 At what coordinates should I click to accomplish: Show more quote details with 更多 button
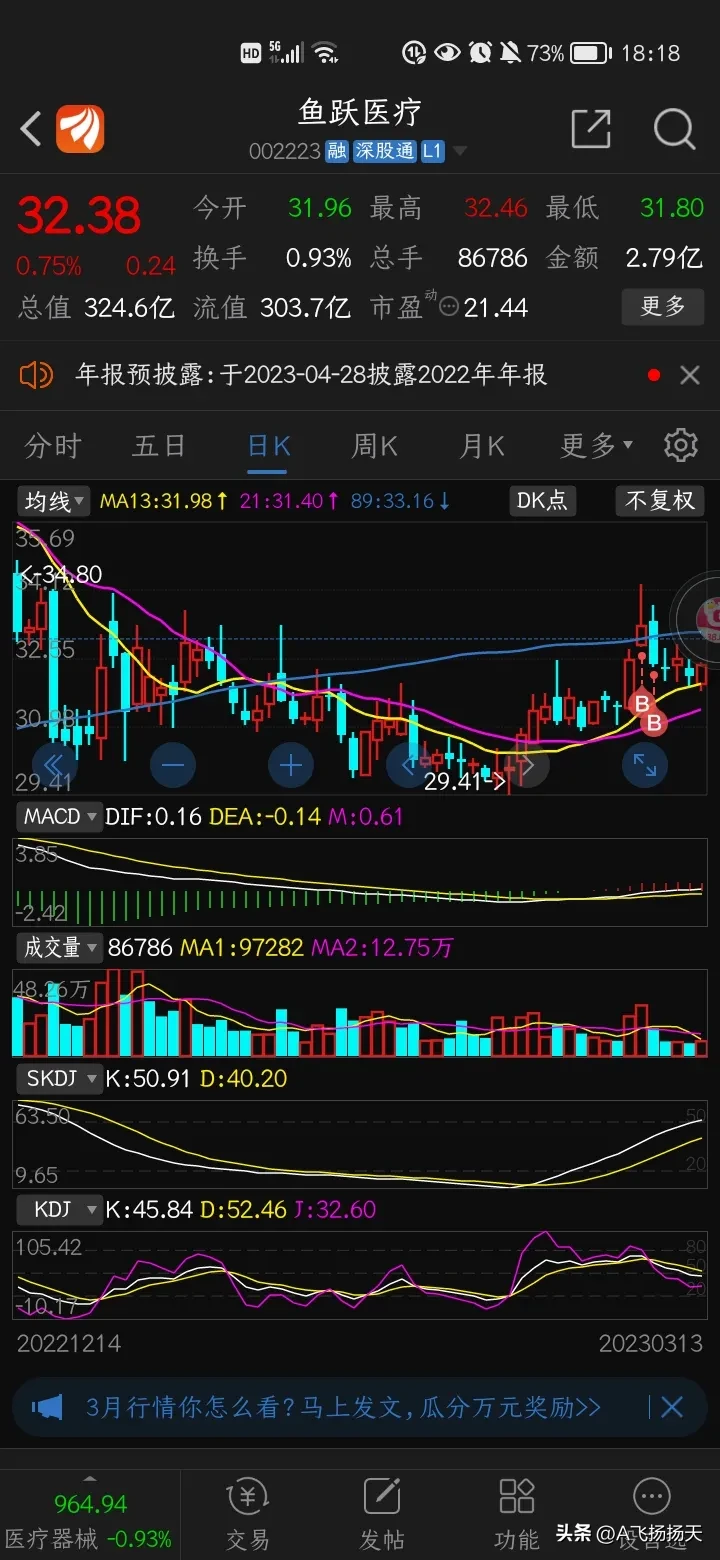[x=662, y=306]
